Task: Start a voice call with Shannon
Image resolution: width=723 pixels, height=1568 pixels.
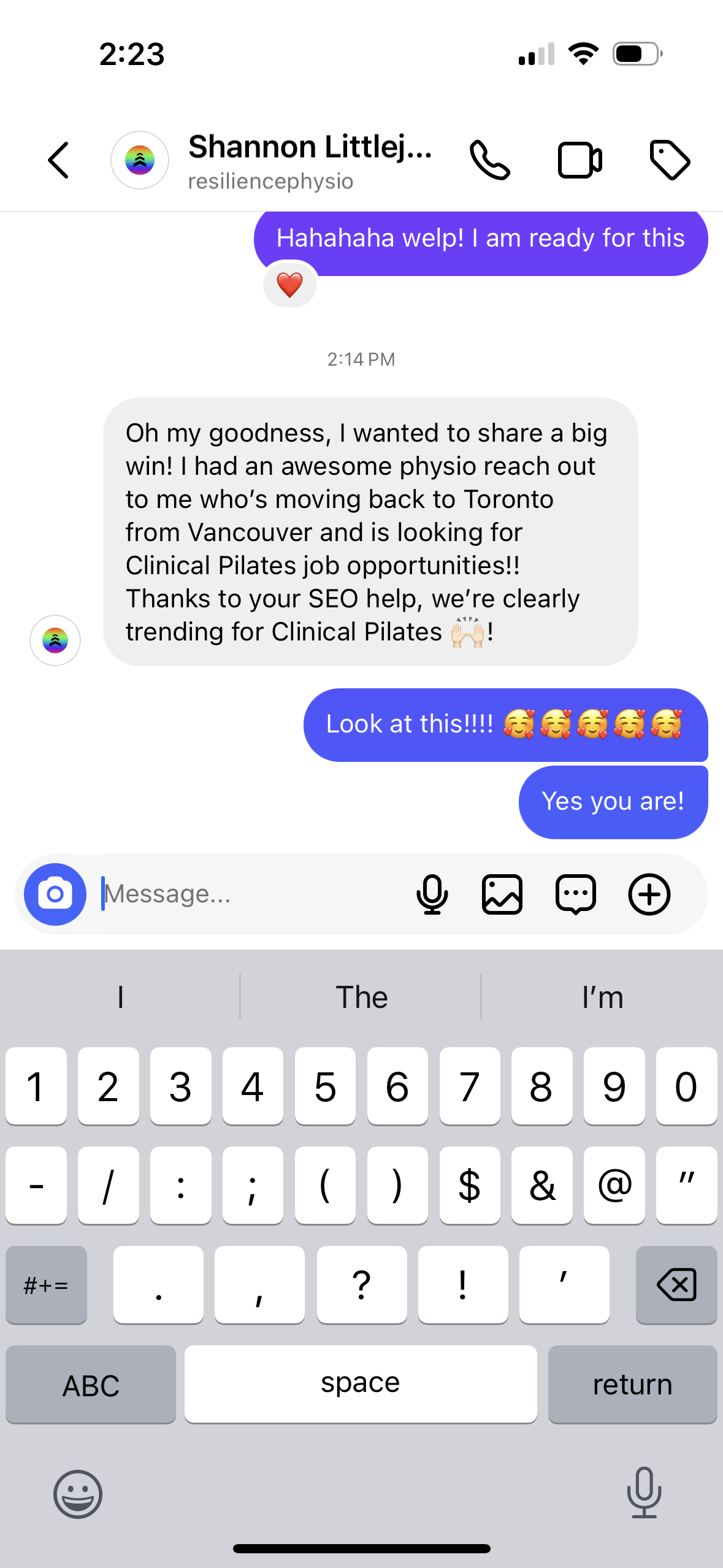Action: pyautogui.click(x=489, y=160)
